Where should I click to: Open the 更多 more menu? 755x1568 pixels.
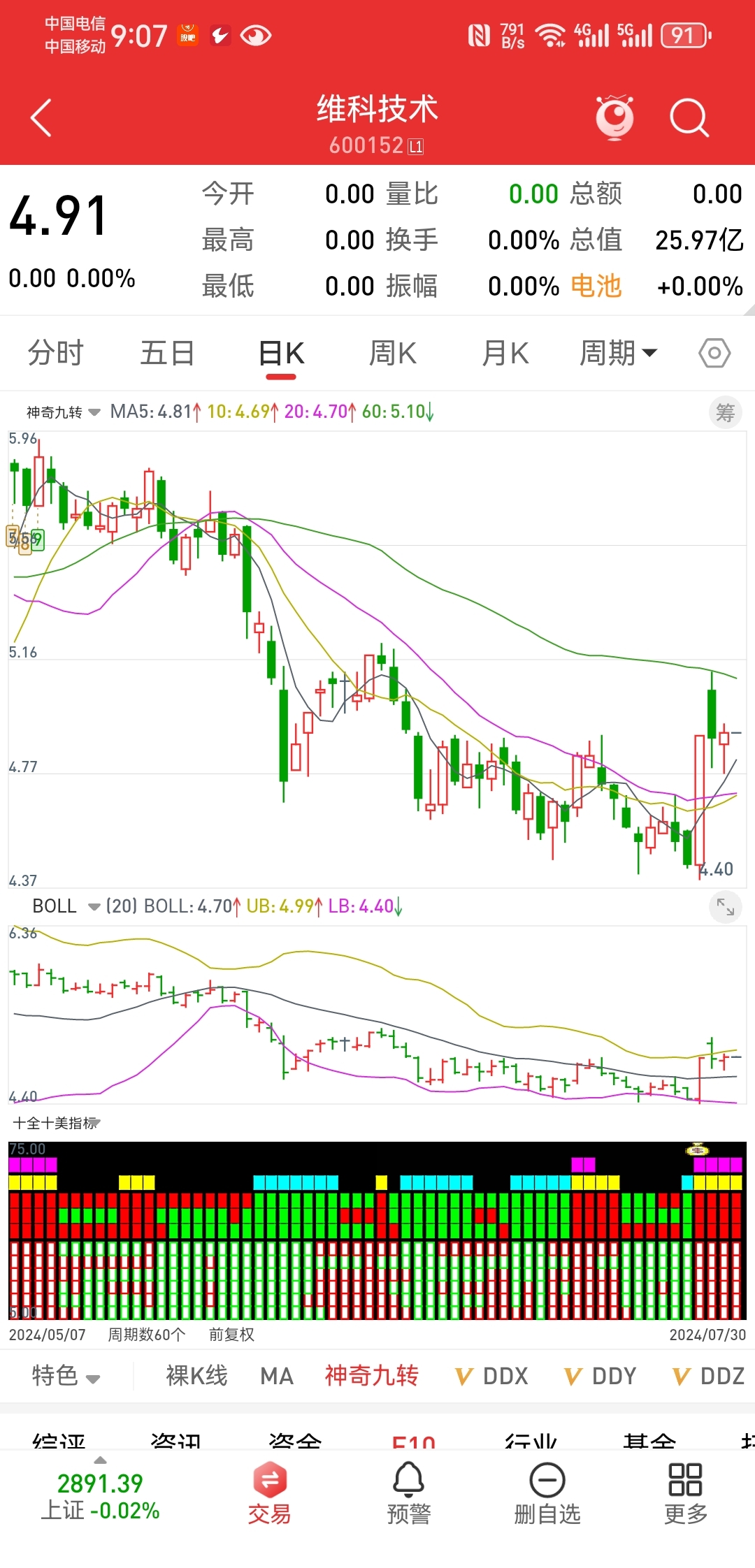(x=686, y=1494)
